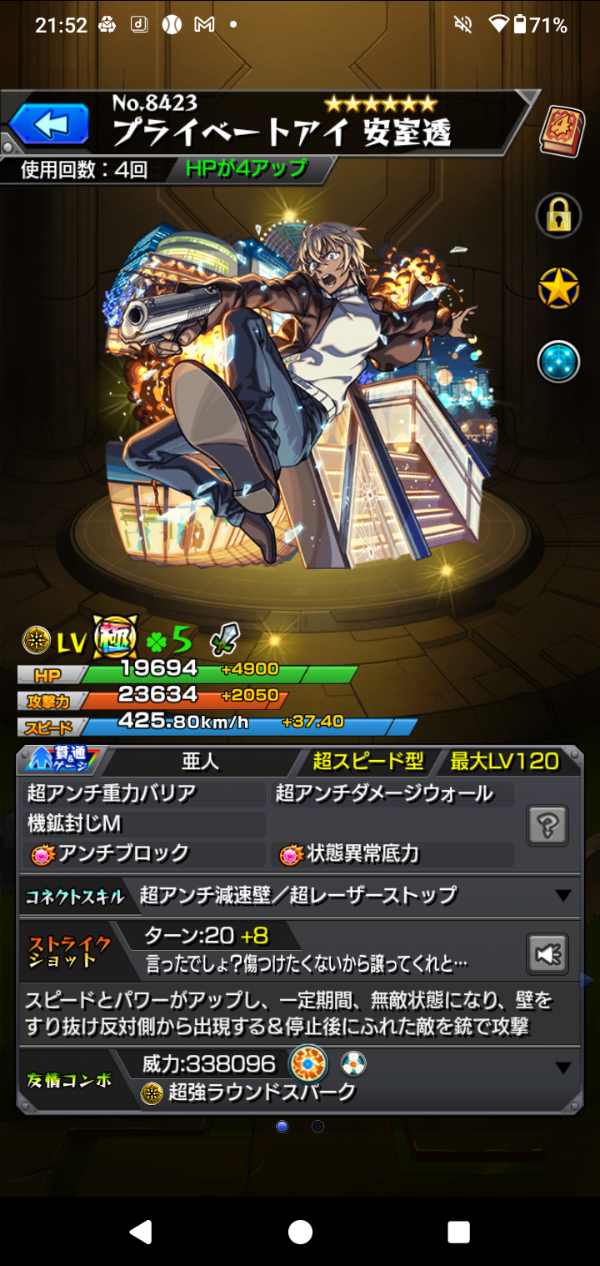Expand the 友情コンボ details
The image size is (600, 1266).
[563, 1068]
